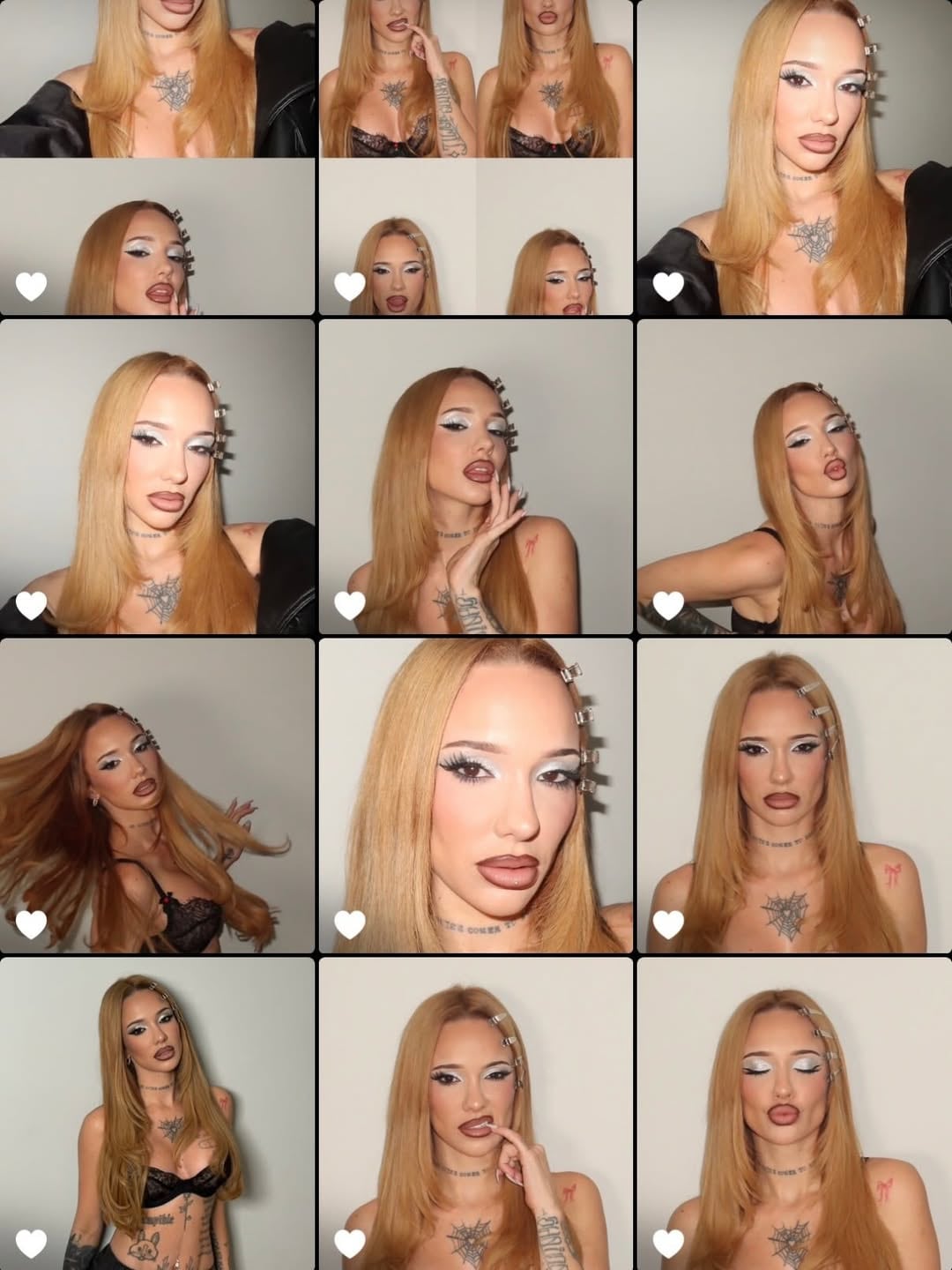Image resolution: width=952 pixels, height=1270 pixels.
Task: Click the heart on the shoulder tattoo photo
Action: [x=666, y=921]
